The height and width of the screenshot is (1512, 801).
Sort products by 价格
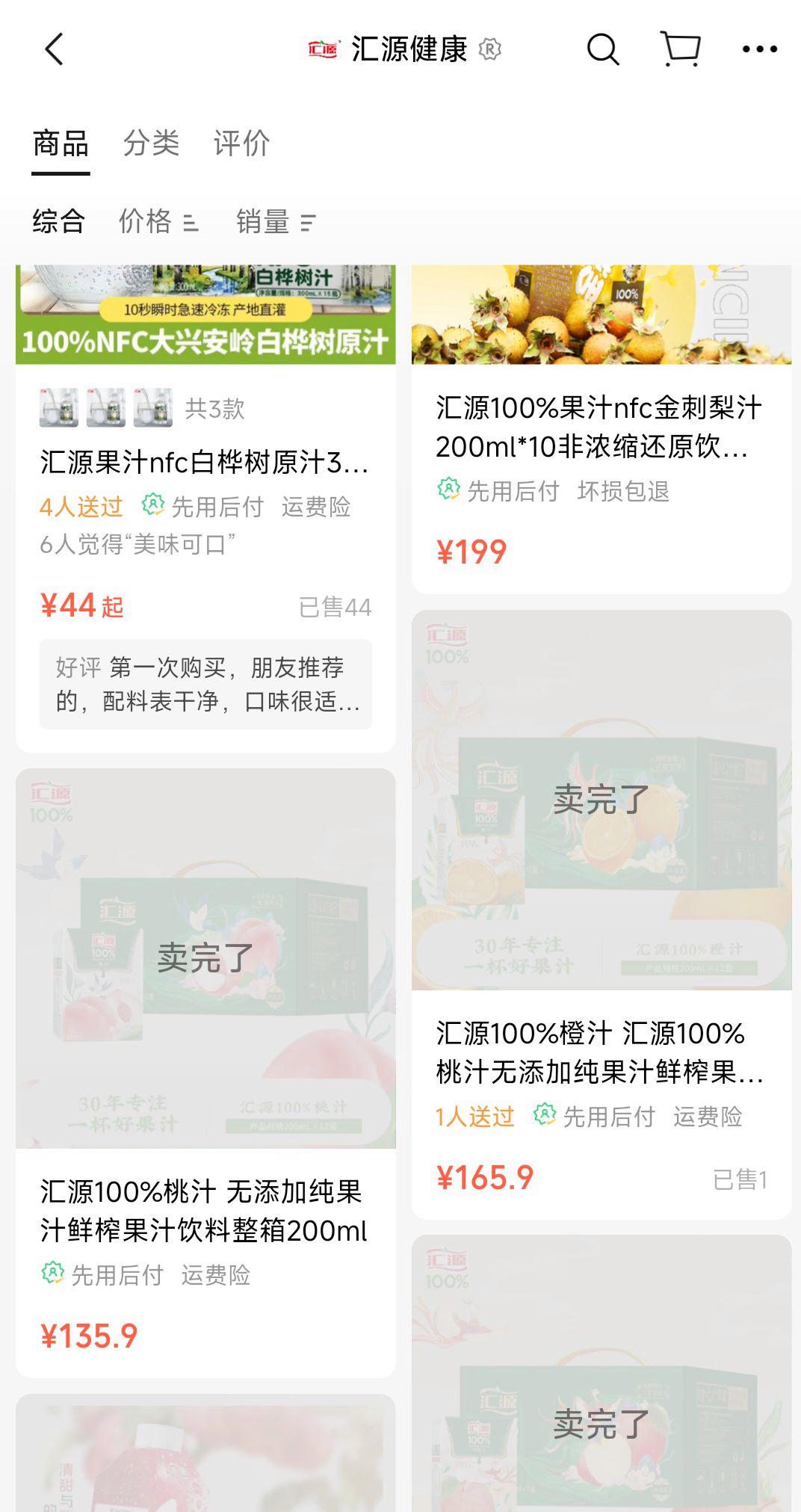click(158, 221)
